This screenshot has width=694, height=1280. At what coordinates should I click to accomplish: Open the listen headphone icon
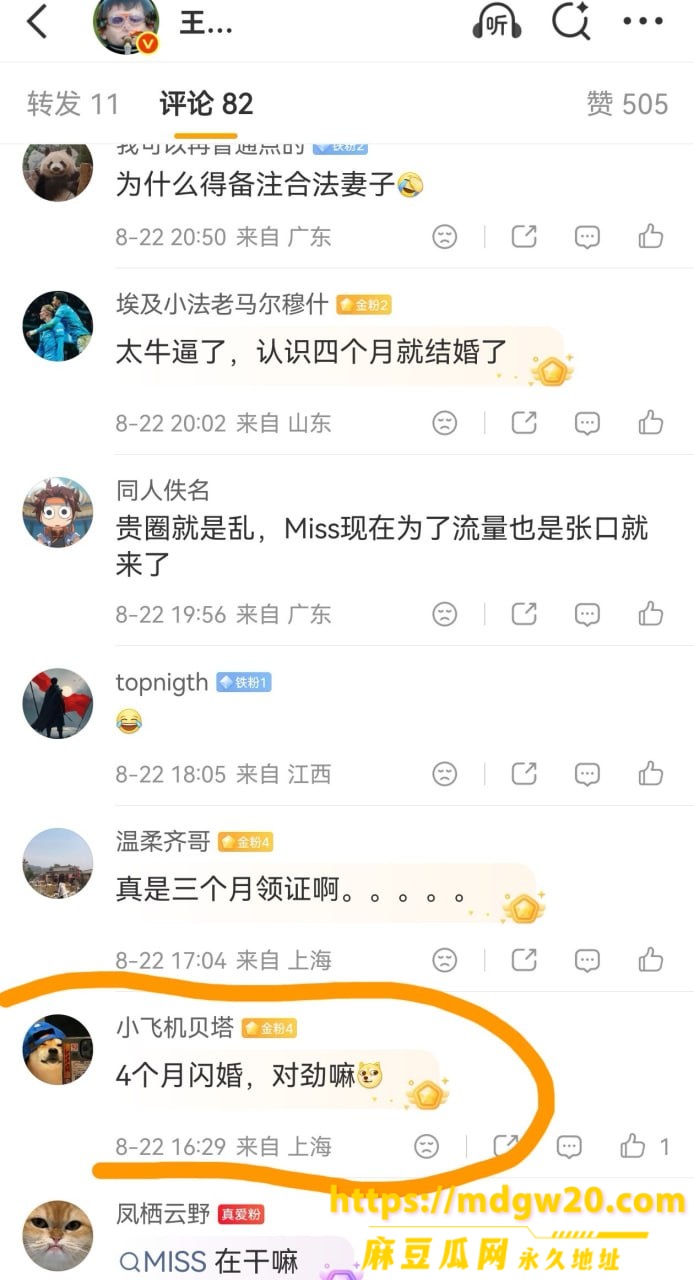coord(497,22)
